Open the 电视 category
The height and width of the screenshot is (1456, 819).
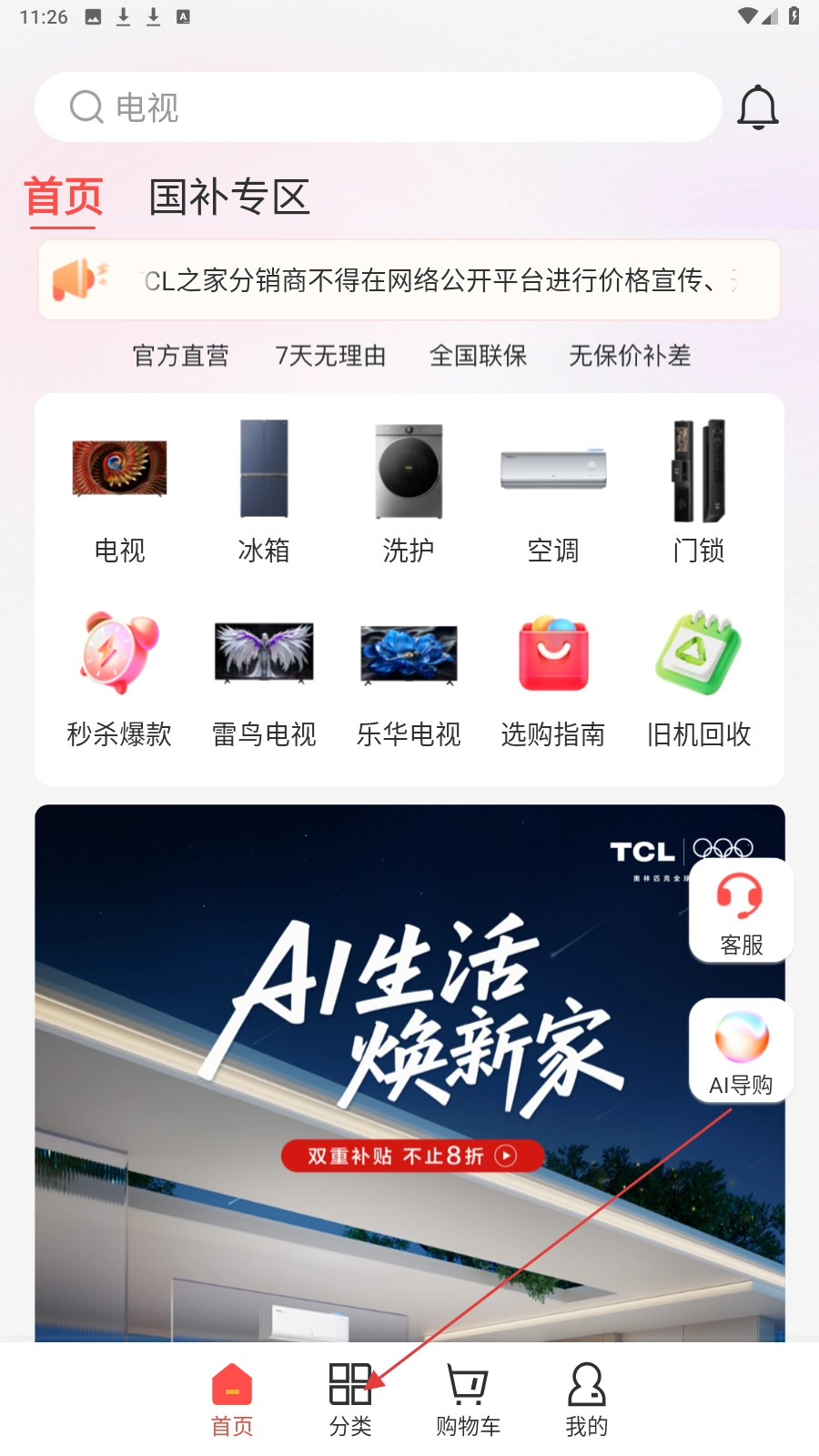pos(119,491)
